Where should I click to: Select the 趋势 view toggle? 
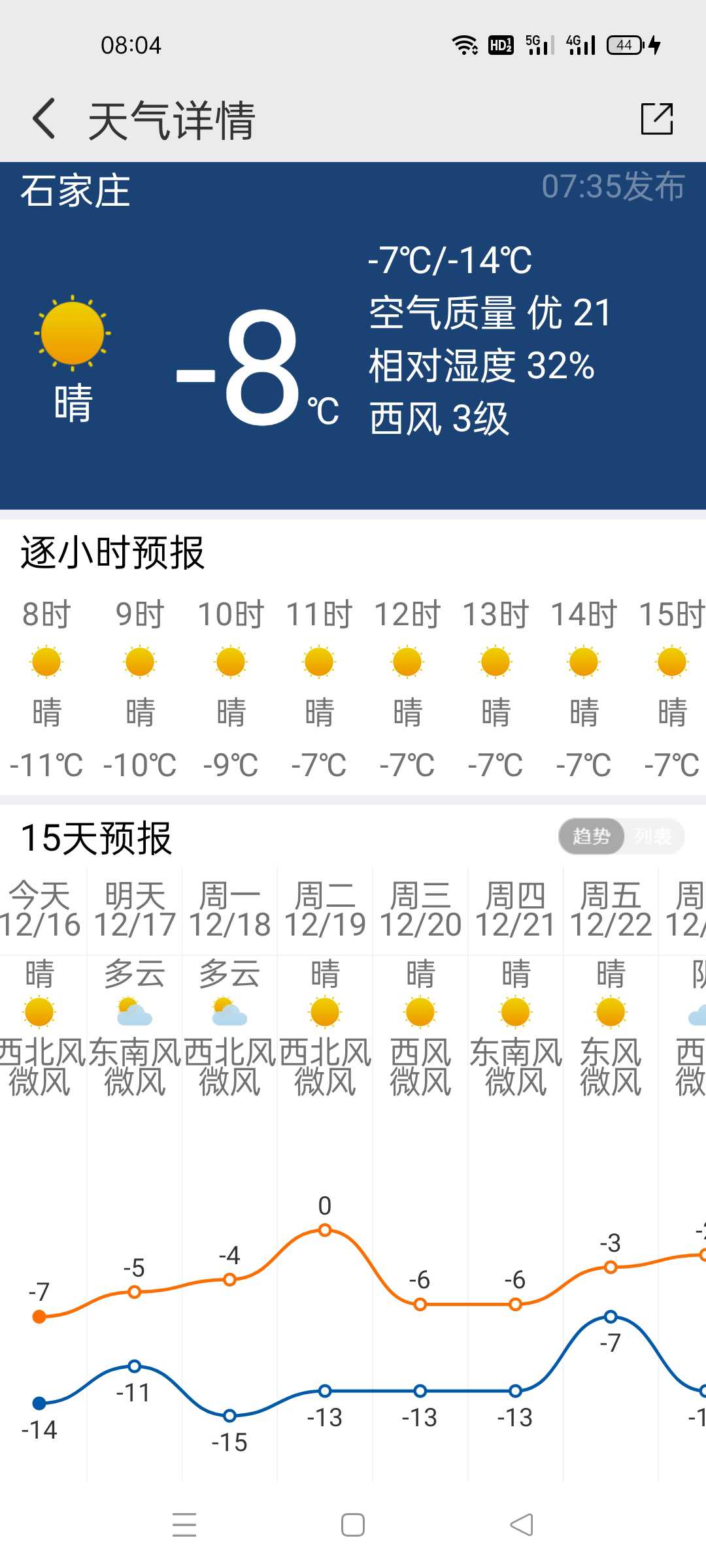[592, 836]
